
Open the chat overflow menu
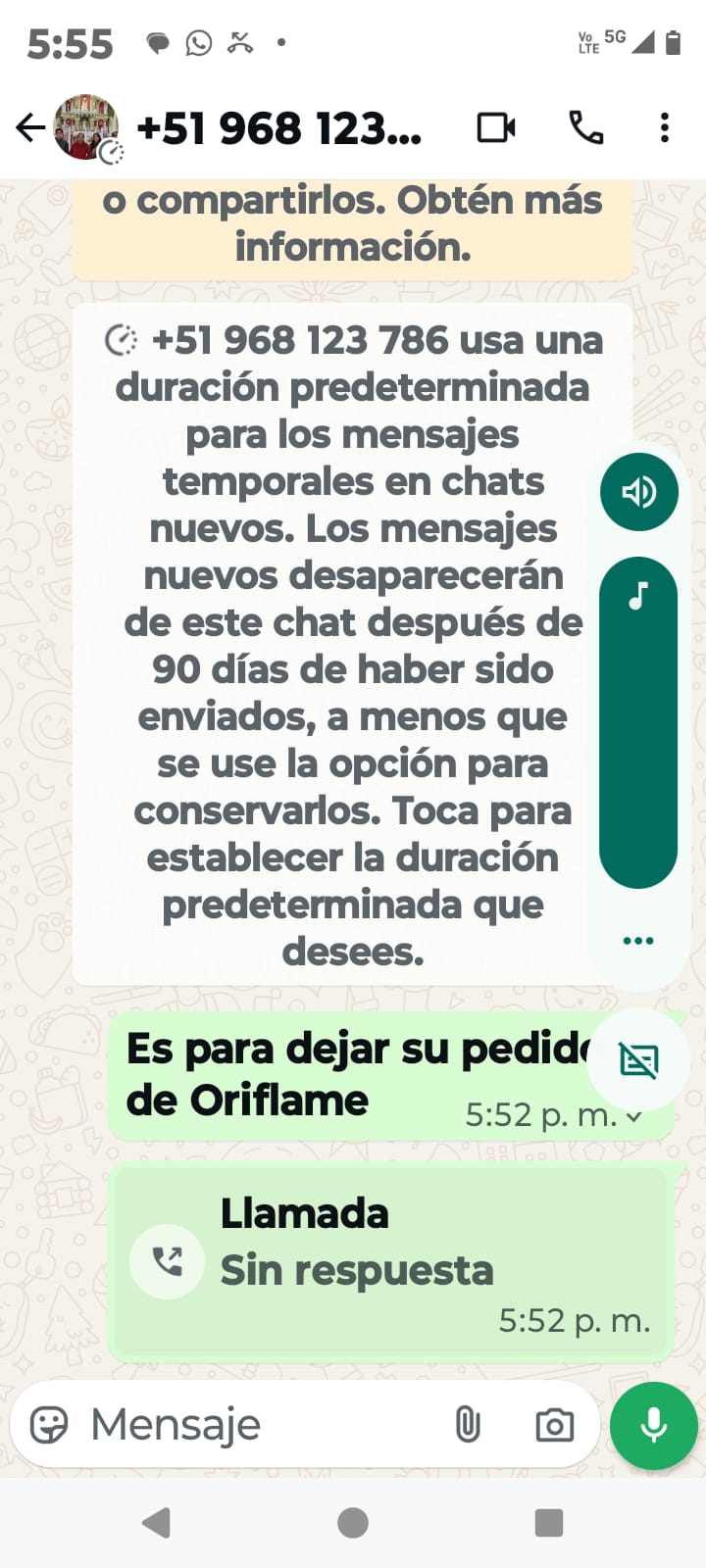pyautogui.click(x=665, y=128)
